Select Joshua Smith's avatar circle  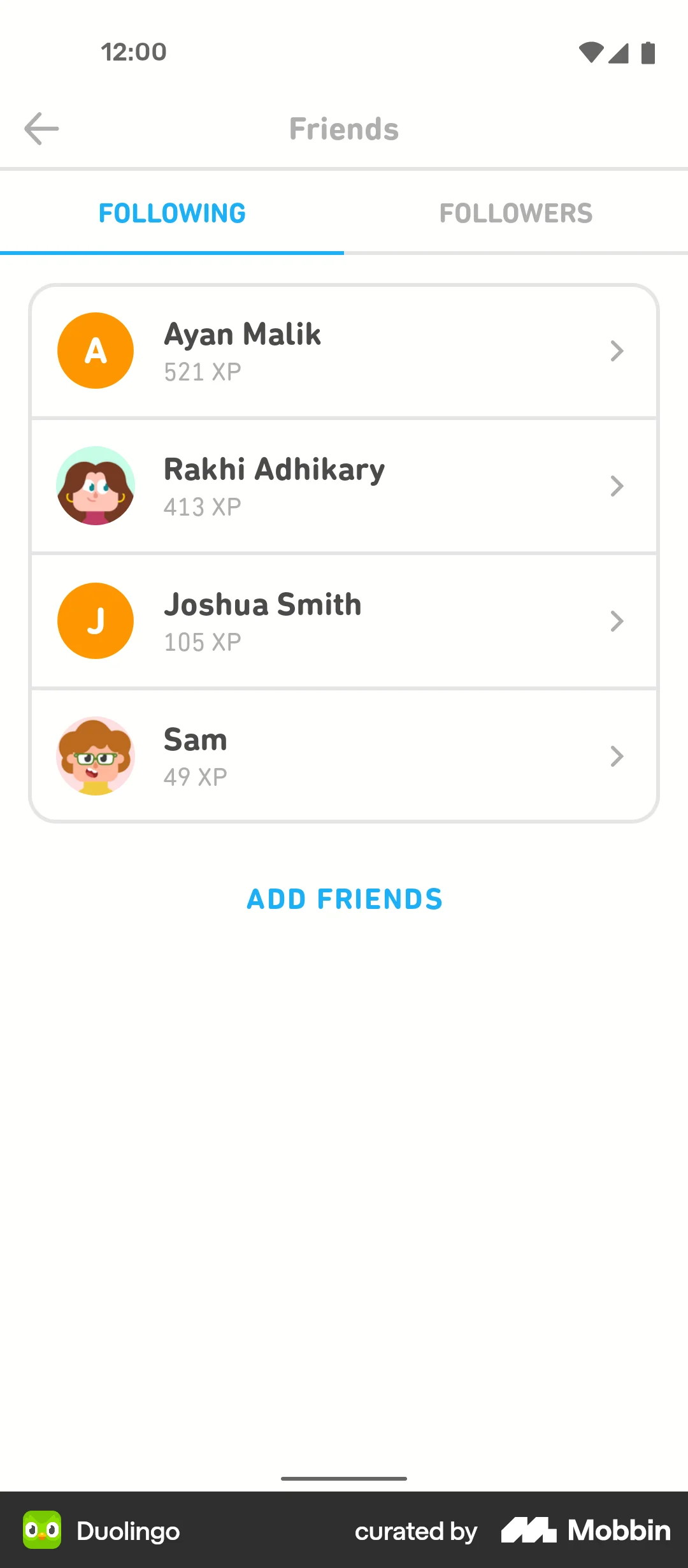[95, 620]
